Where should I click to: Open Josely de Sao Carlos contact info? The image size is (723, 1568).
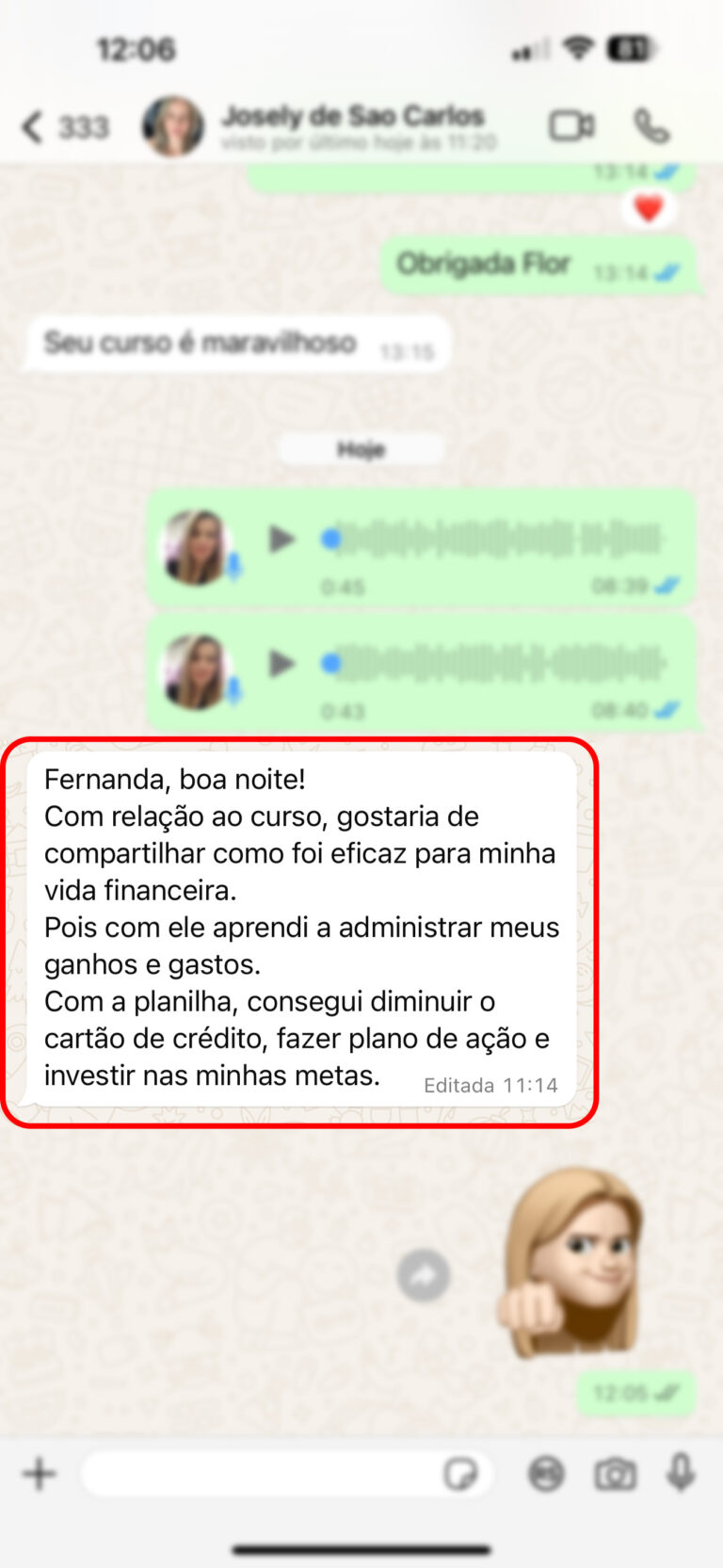353,125
